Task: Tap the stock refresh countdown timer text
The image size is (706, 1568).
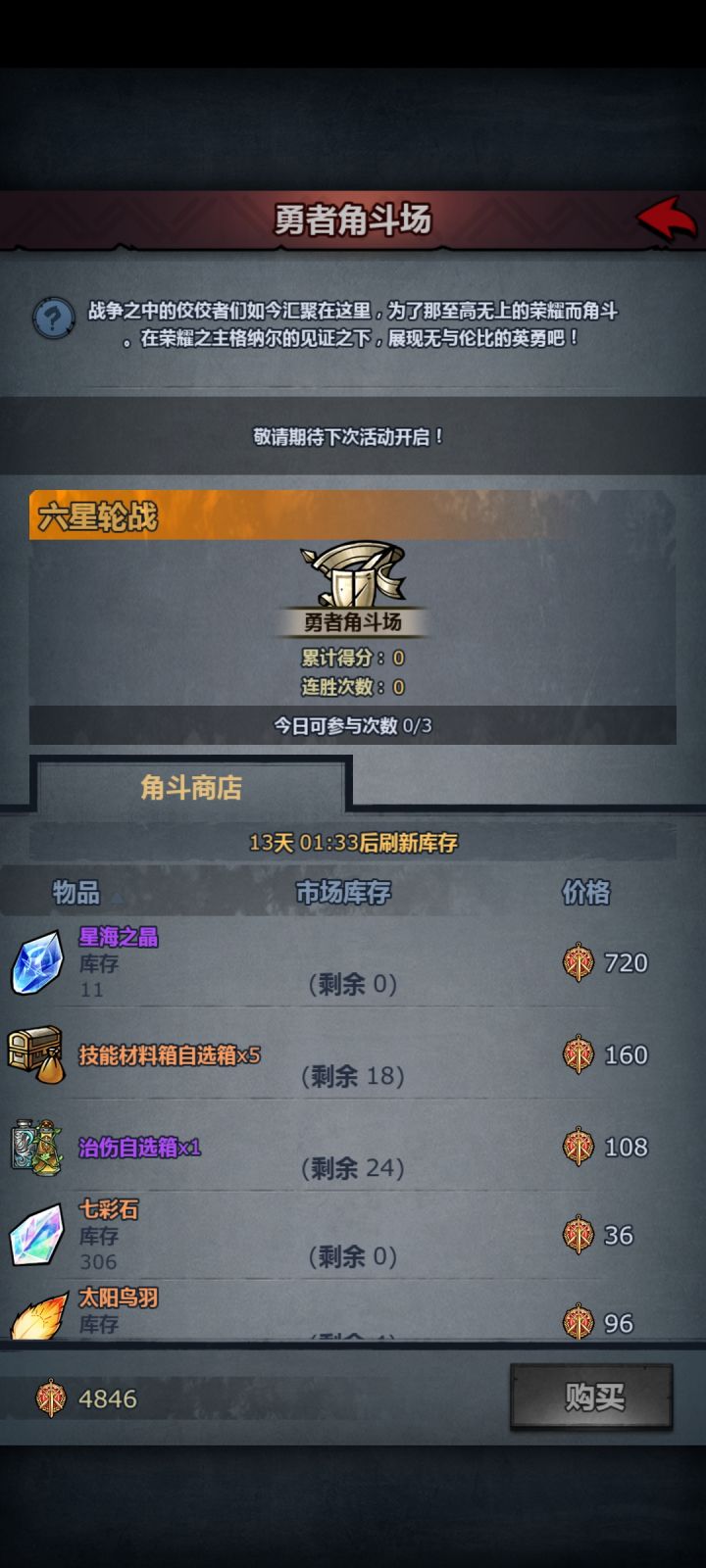Action: pos(353,841)
